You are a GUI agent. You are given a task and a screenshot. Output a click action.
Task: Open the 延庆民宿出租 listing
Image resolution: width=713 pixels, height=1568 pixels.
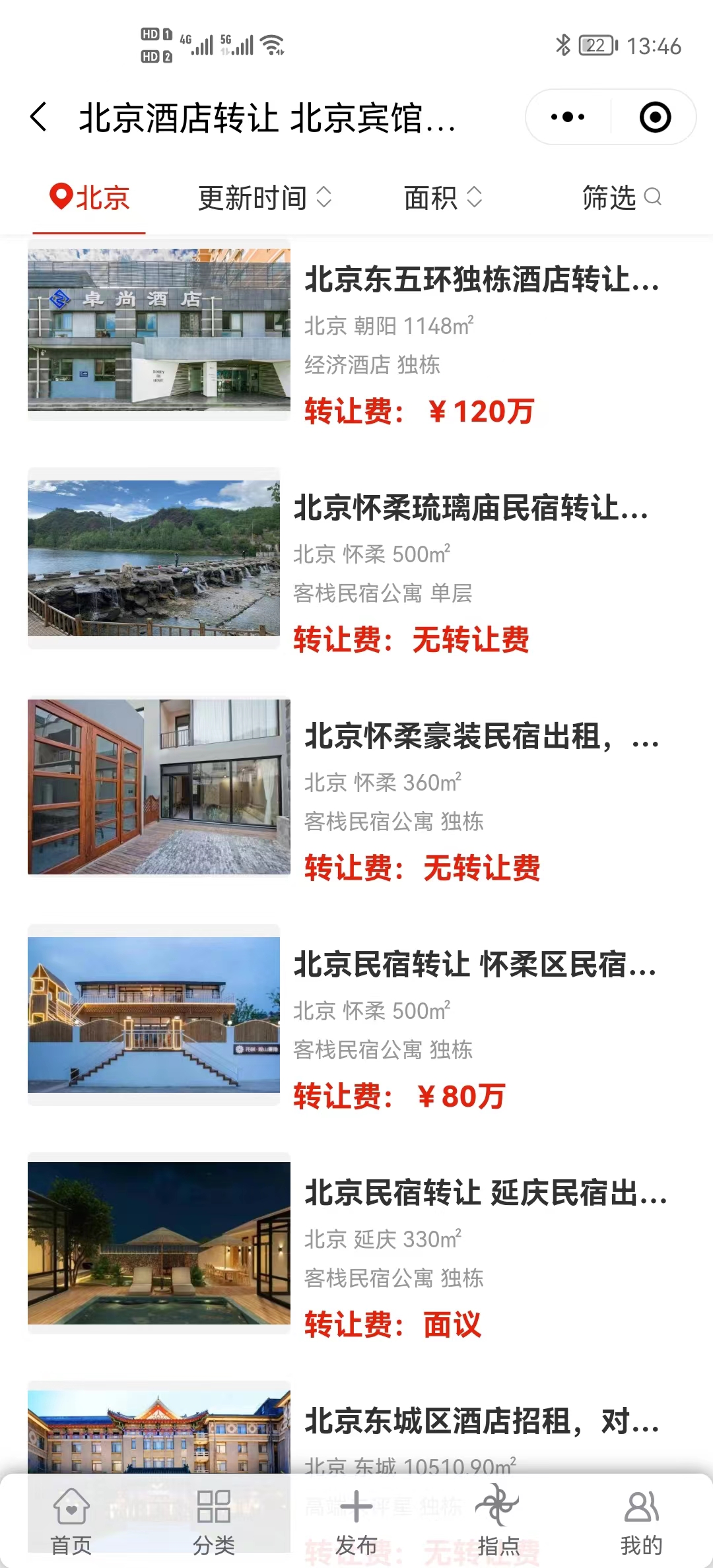click(485, 1193)
